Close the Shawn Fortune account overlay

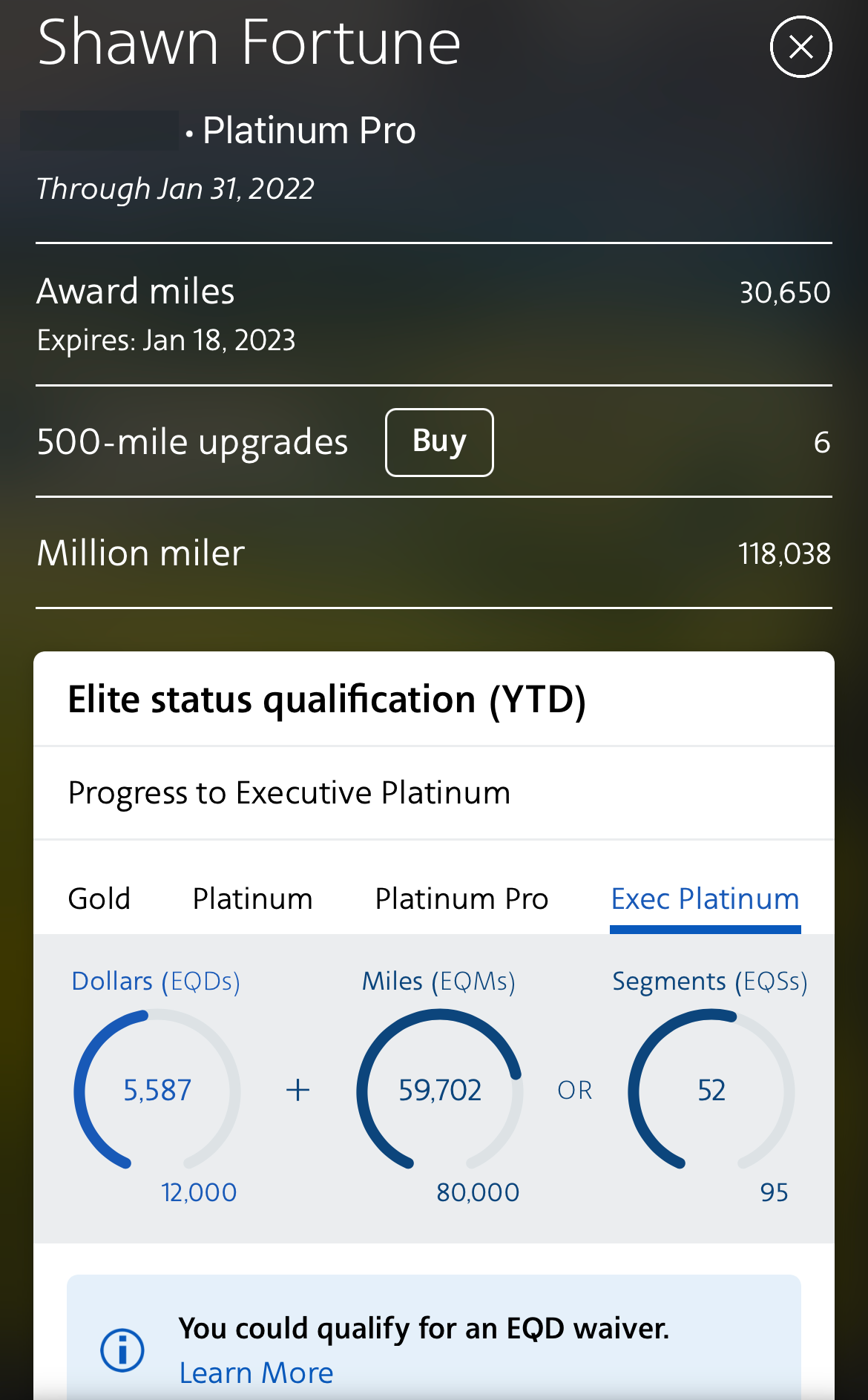(800, 47)
